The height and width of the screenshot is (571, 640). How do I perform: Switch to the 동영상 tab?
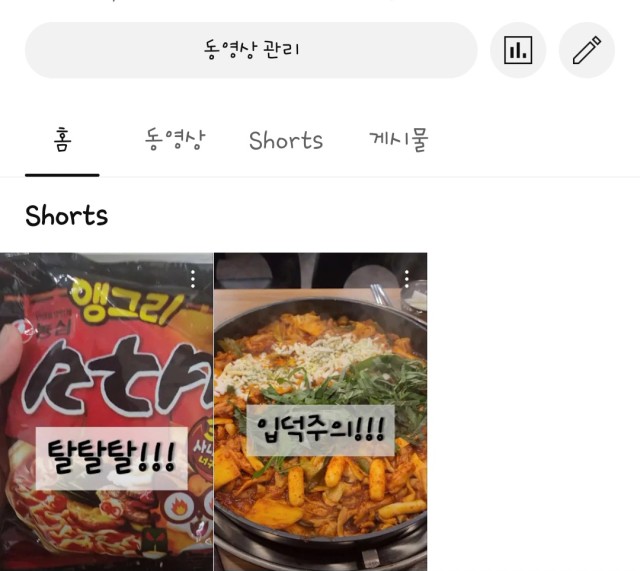174,140
